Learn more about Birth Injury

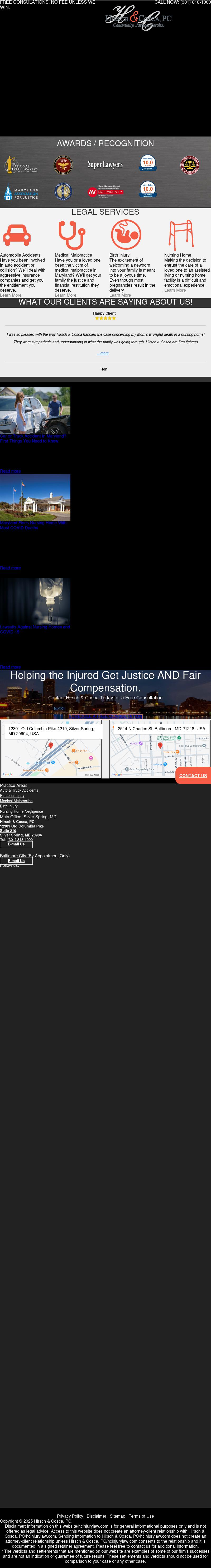point(120,295)
